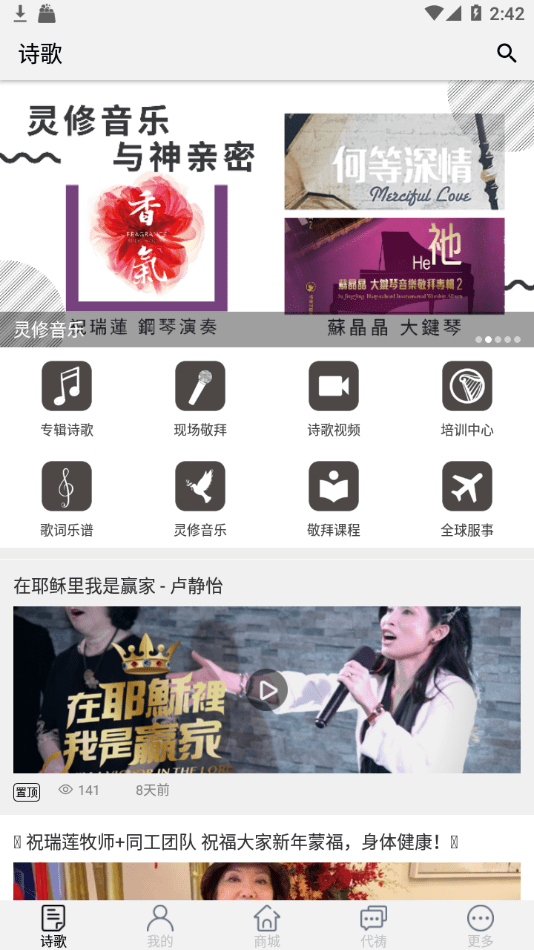Viewport: 534px width, 950px height.
Task: Open 专辑诗歌 category
Action: pyautogui.click(x=67, y=399)
